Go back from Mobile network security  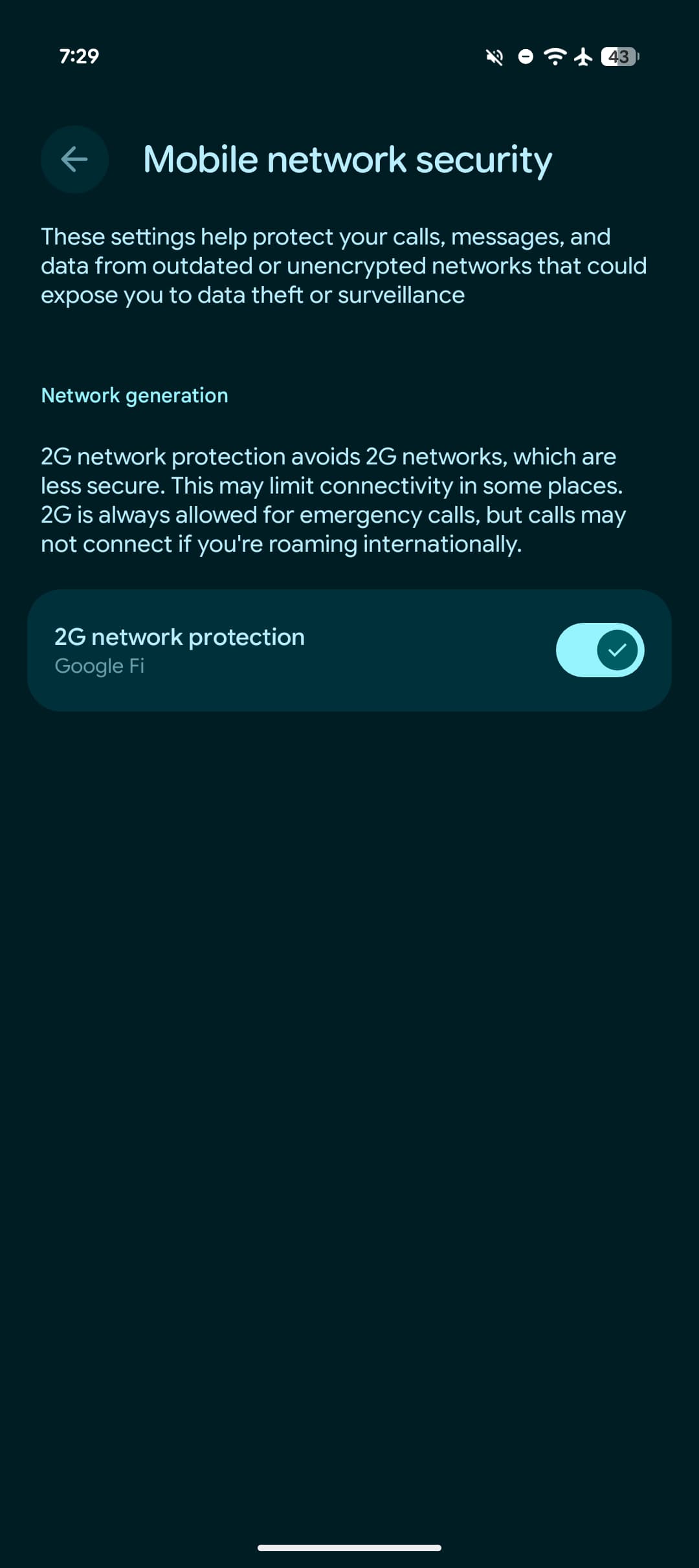tap(74, 159)
